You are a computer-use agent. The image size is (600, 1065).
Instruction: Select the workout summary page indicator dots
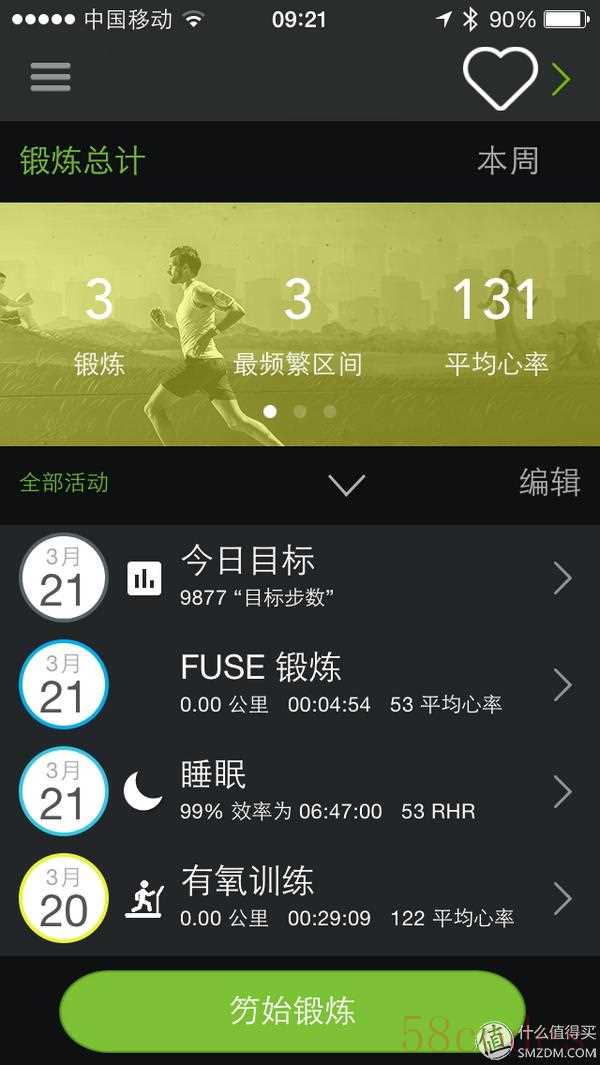click(300, 411)
